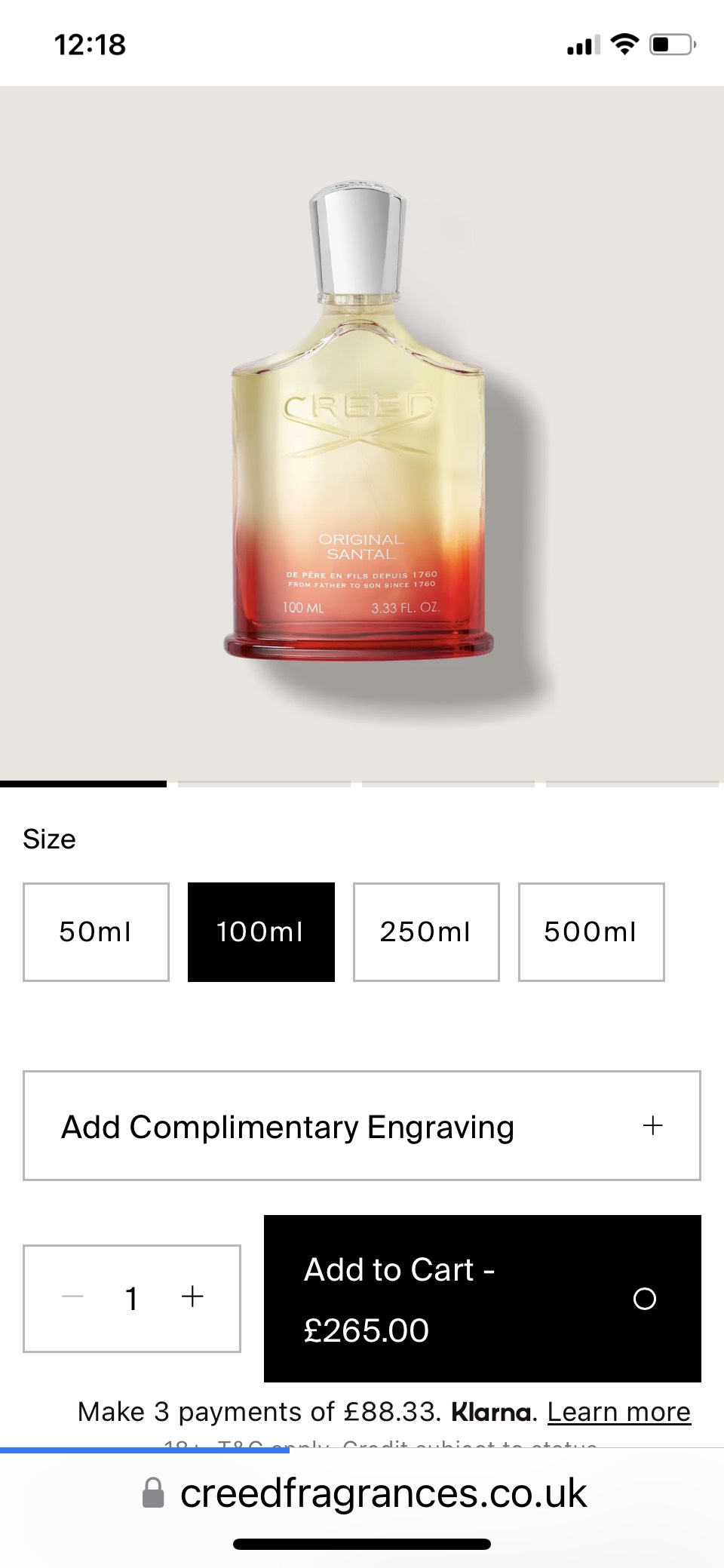Open the Klarna Learn more link
This screenshot has height=1568, width=724.
tap(618, 1411)
